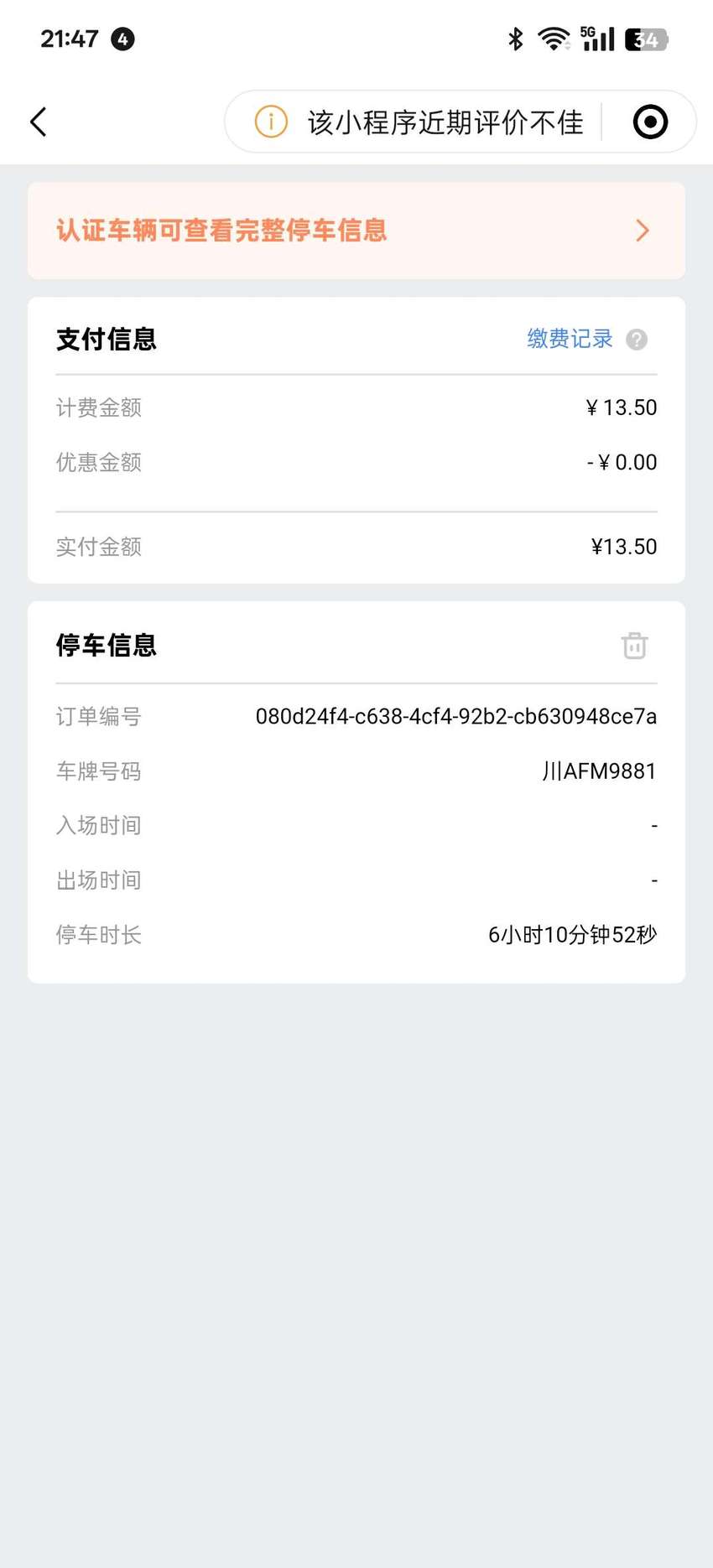Delete this parking record via the trash icon
The width and height of the screenshot is (713, 1568).
(634, 646)
